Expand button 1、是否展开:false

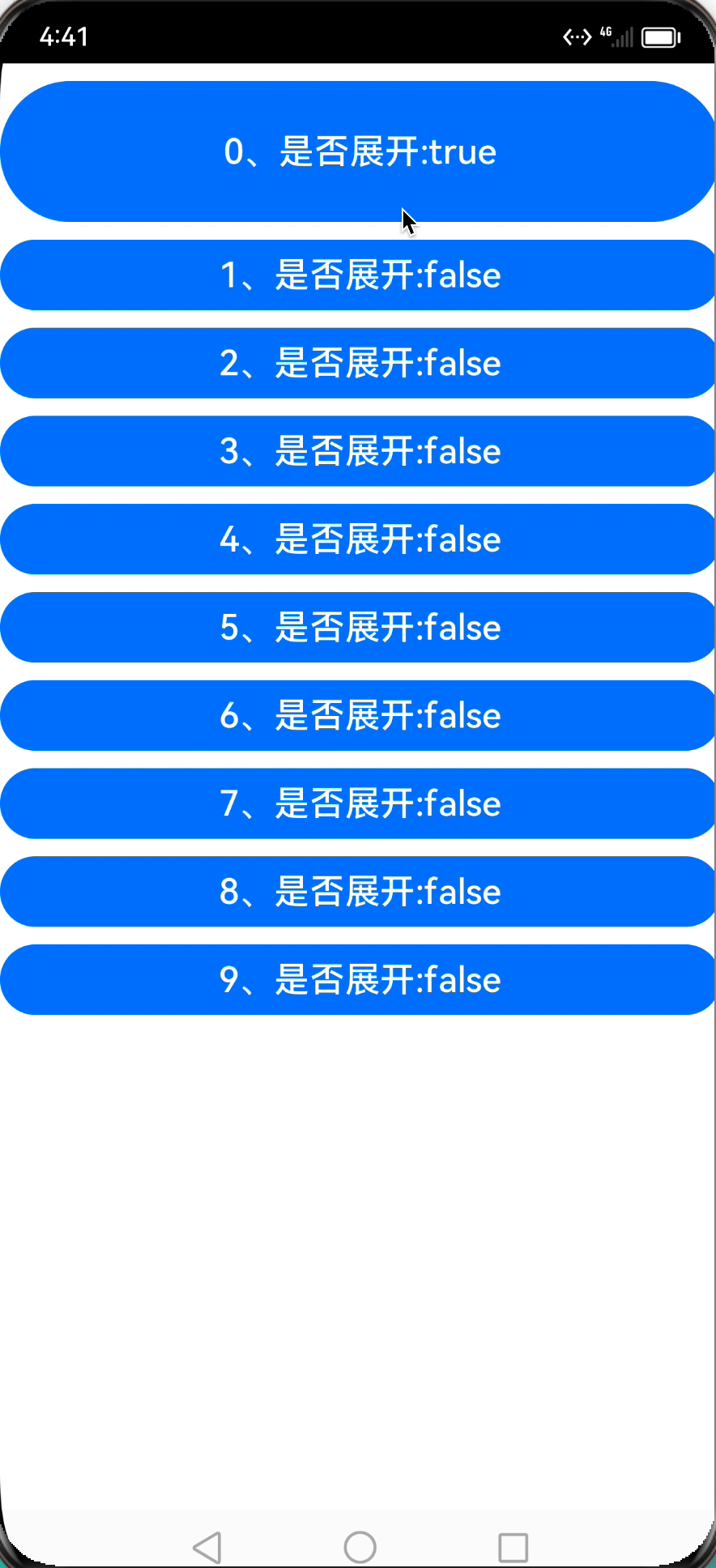coord(358,275)
